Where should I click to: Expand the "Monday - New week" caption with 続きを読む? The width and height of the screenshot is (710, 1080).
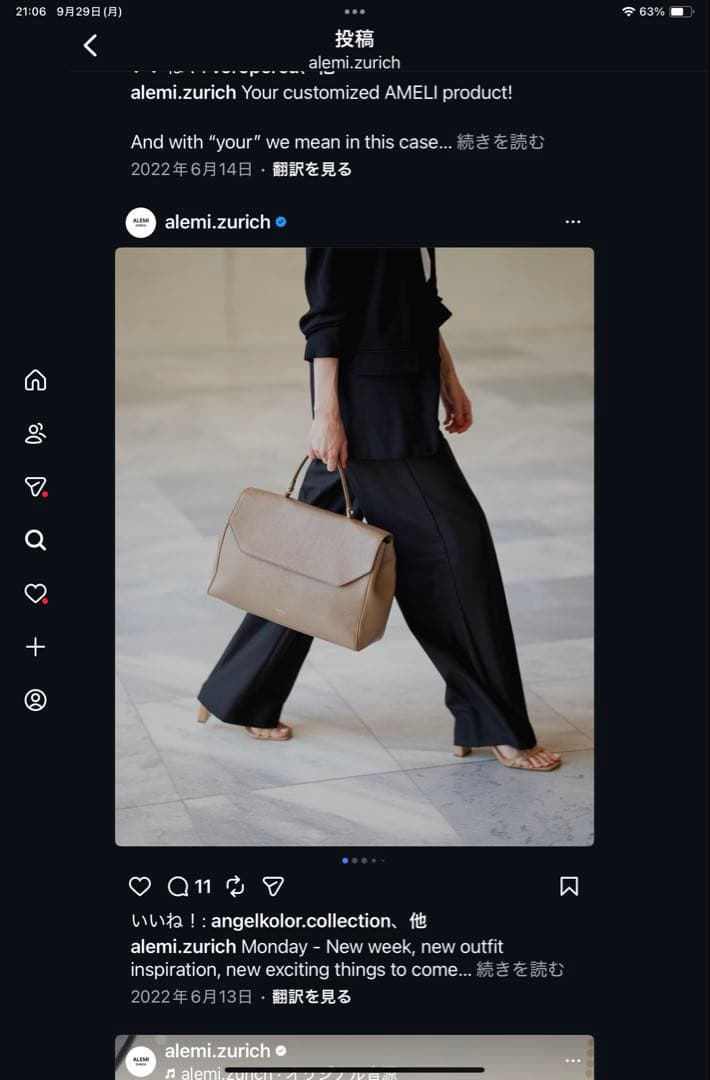pos(519,969)
